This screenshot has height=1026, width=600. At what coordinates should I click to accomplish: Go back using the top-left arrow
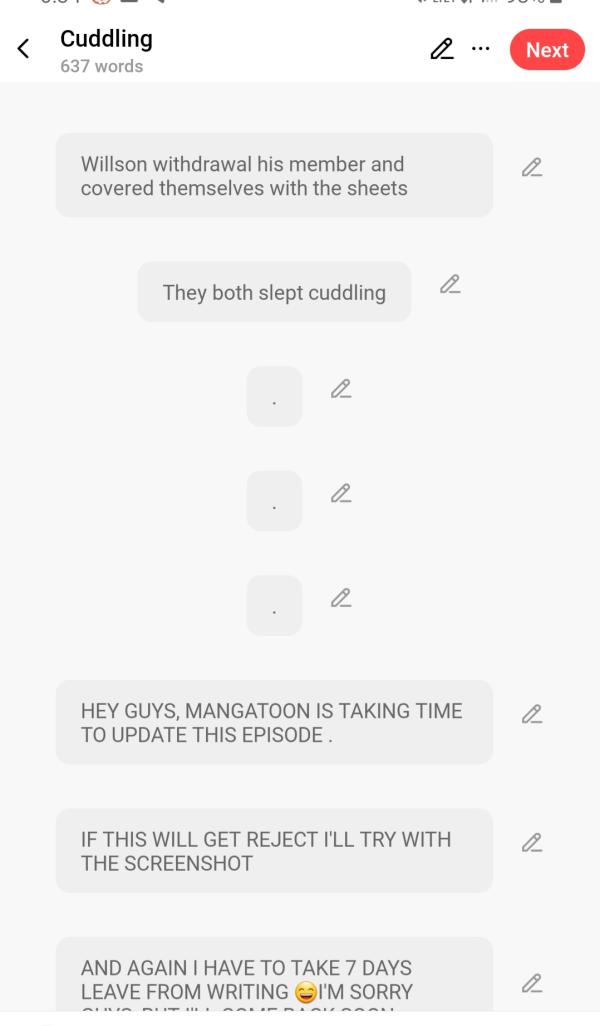pyautogui.click(x=23, y=50)
